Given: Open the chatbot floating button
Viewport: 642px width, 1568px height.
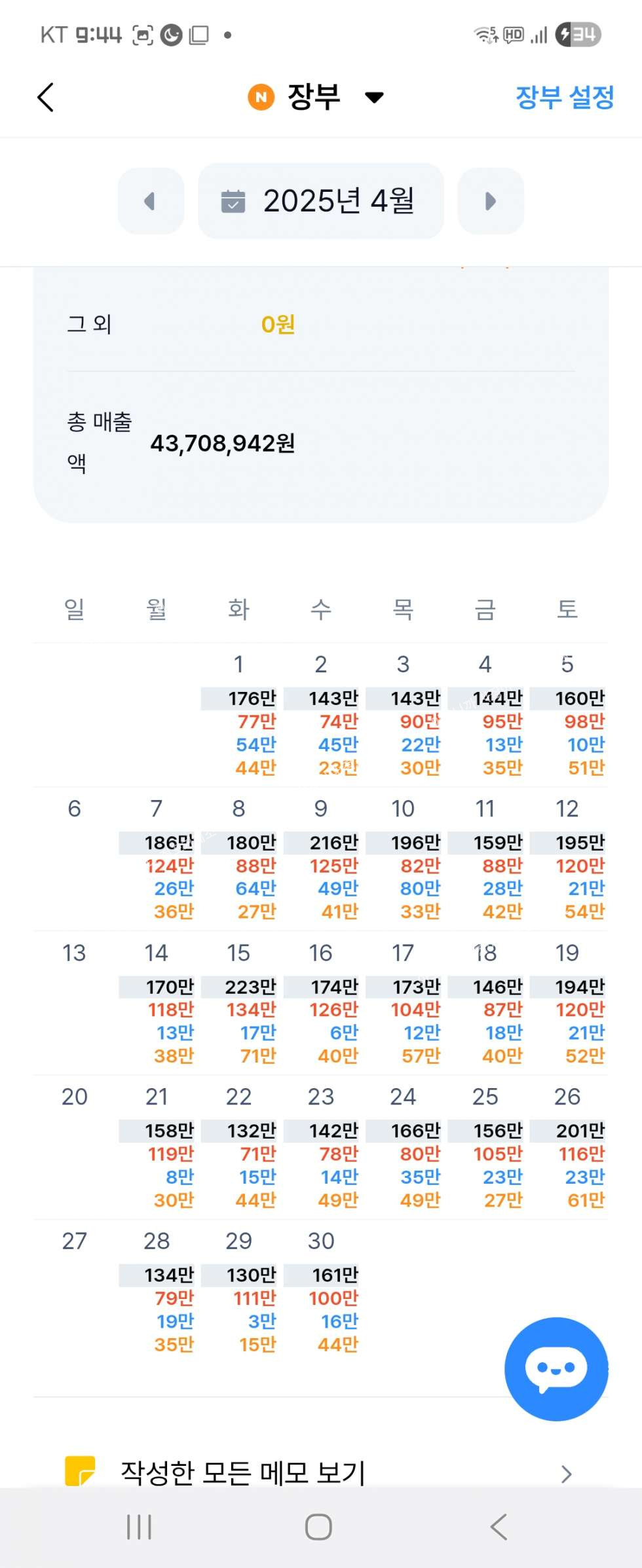Looking at the screenshot, I should click(556, 1368).
